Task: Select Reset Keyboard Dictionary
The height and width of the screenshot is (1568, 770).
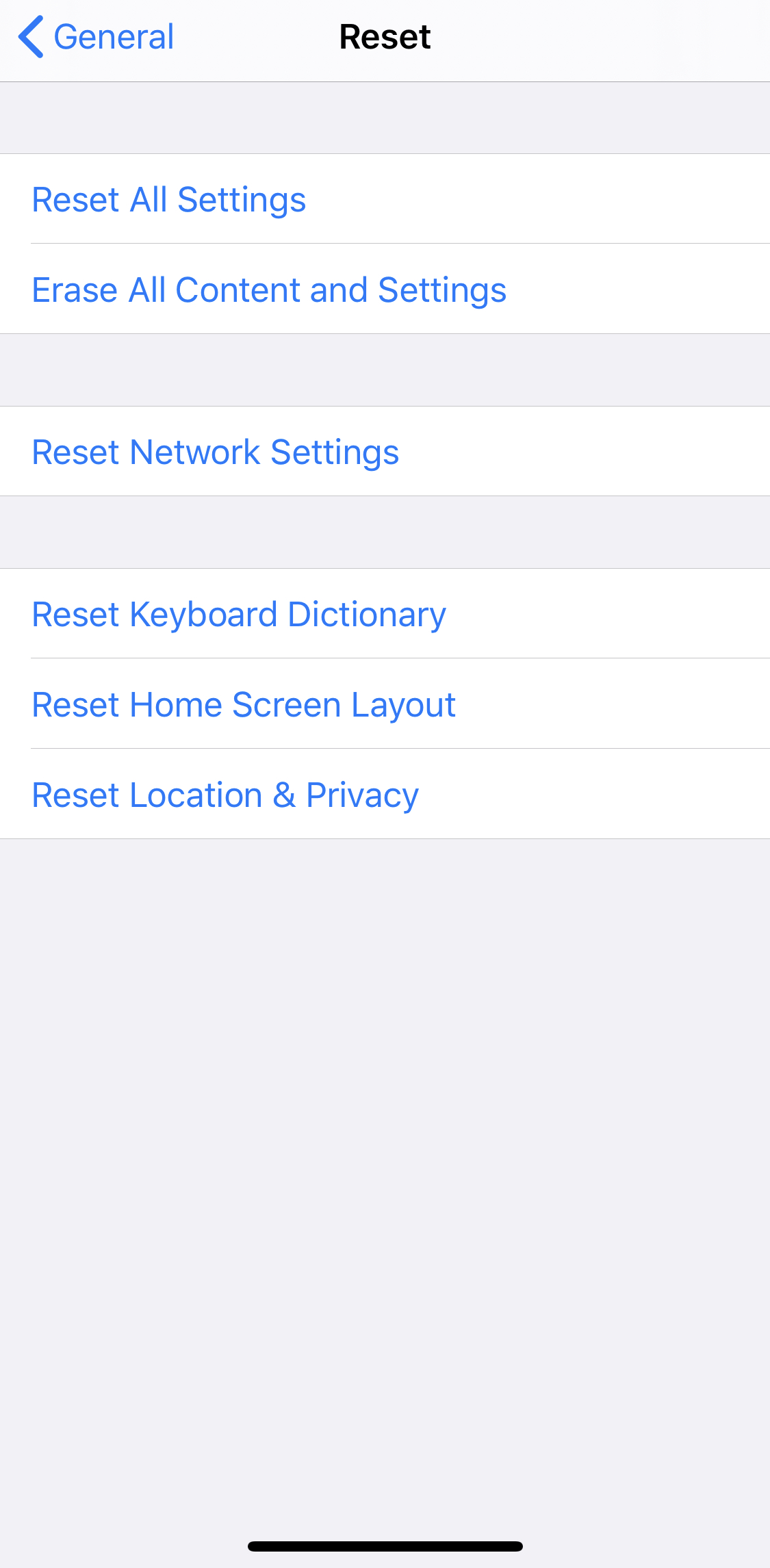Action: pos(239,615)
